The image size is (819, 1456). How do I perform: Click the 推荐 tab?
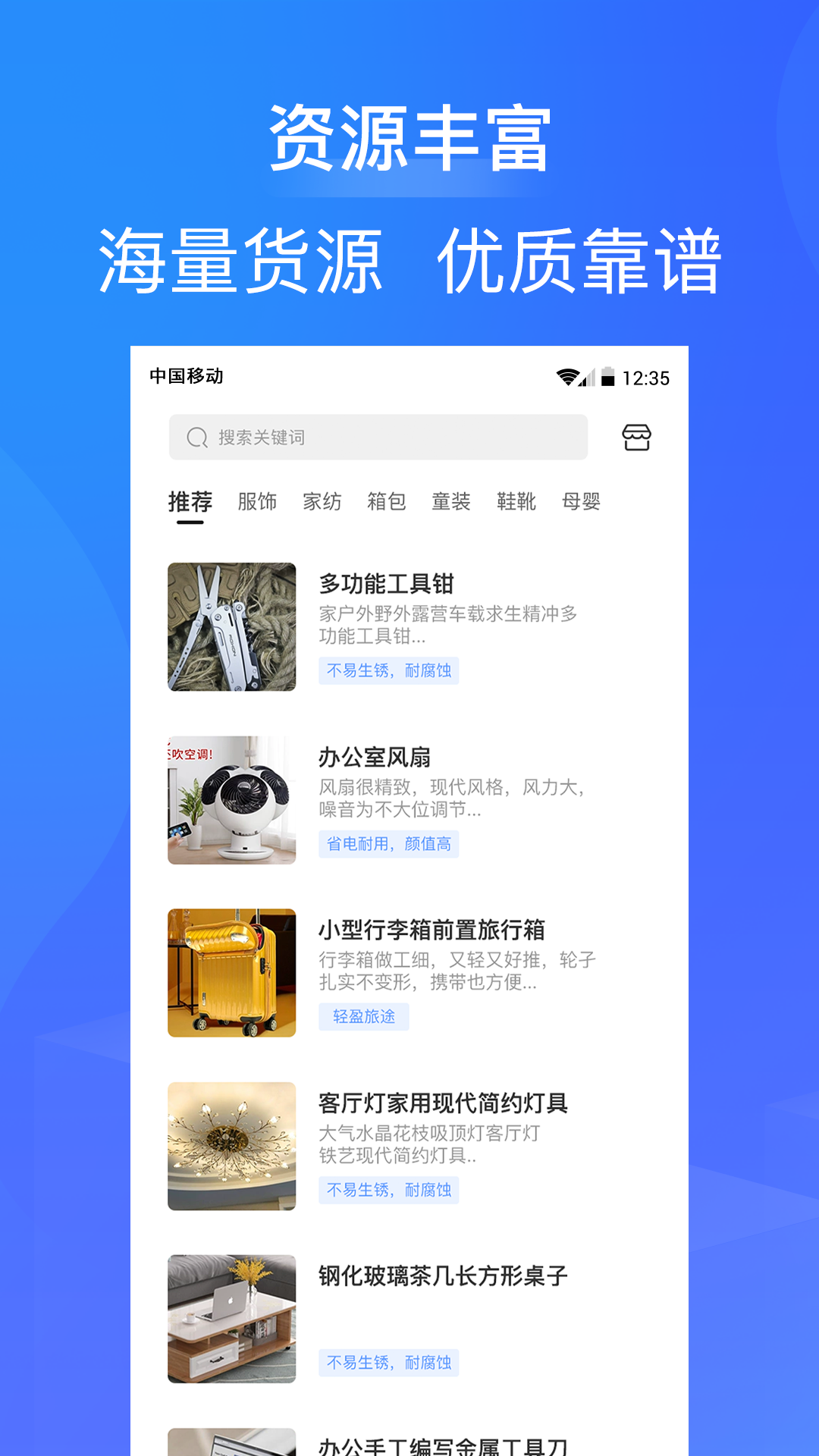tap(190, 500)
